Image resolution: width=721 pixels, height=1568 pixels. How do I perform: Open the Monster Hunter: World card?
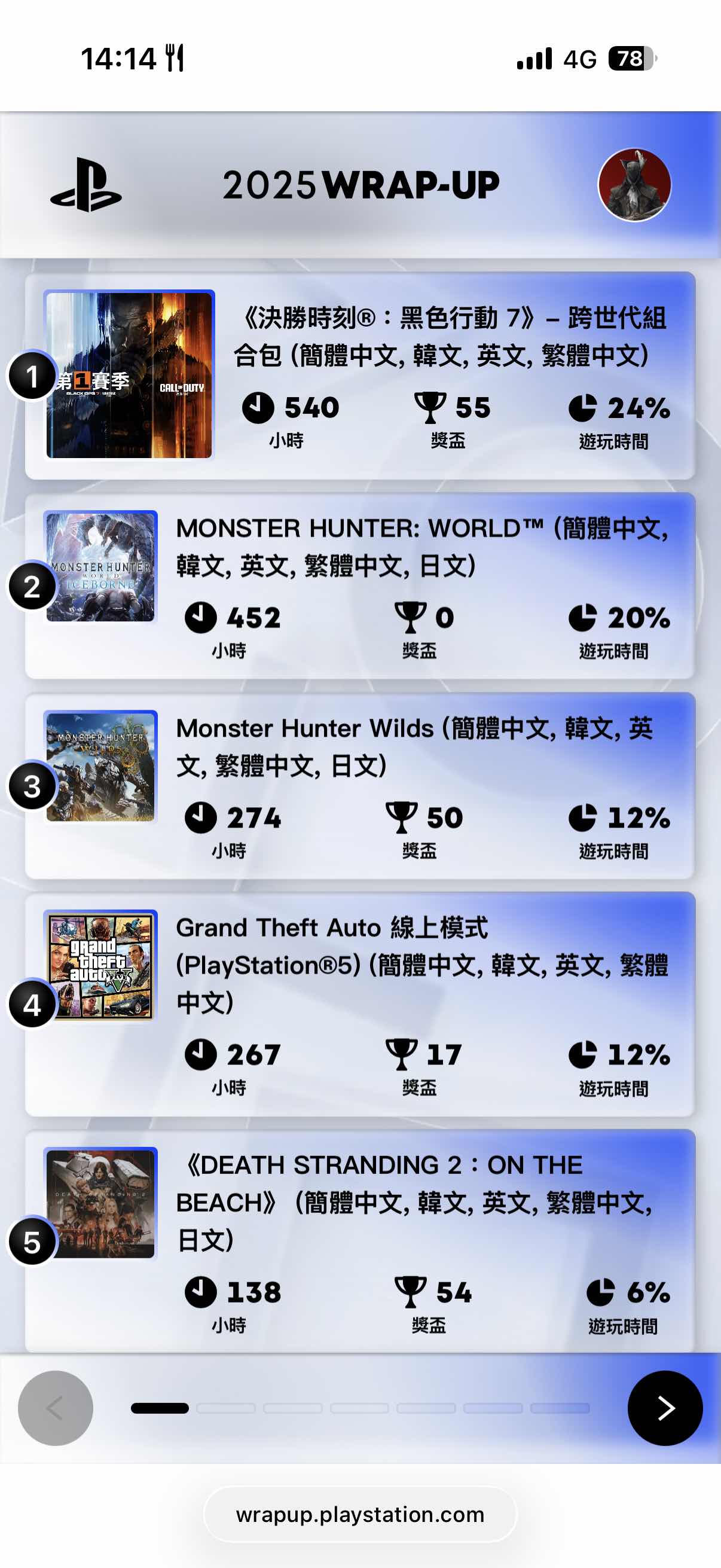coord(360,585)
